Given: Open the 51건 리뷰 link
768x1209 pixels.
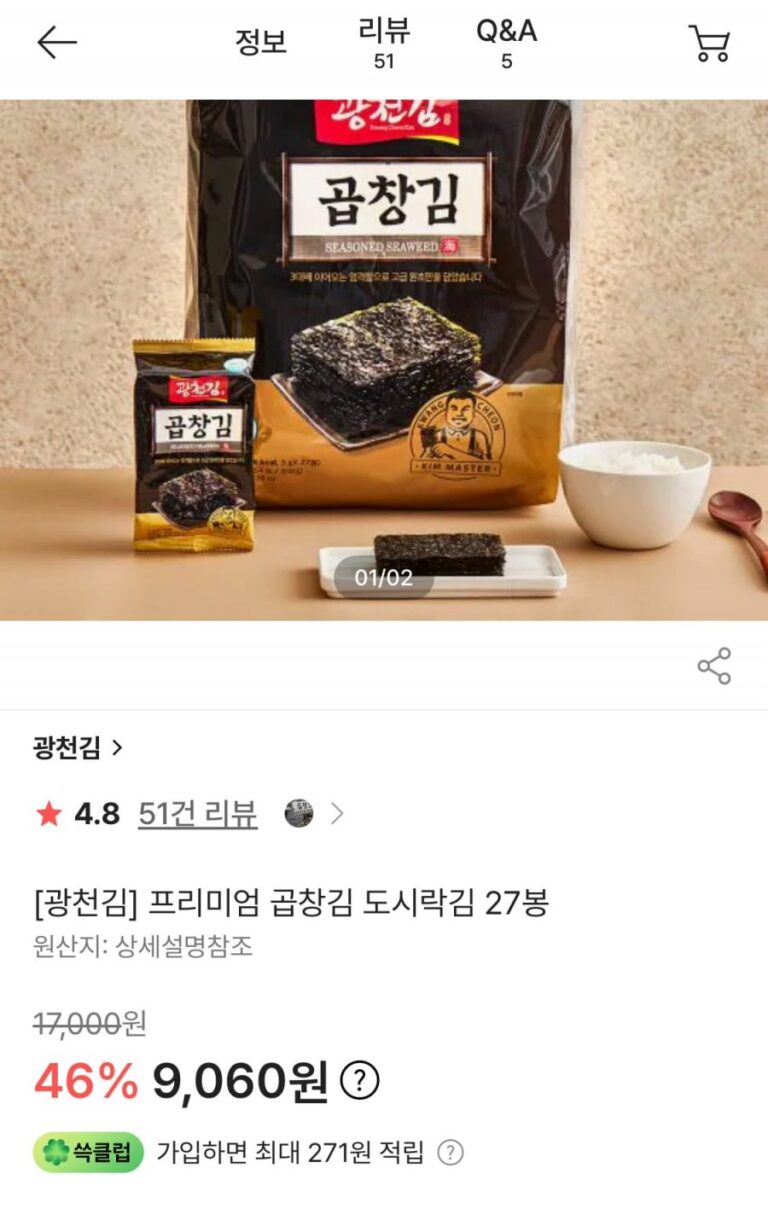Looking at the screenshot, I should (197, 814).
